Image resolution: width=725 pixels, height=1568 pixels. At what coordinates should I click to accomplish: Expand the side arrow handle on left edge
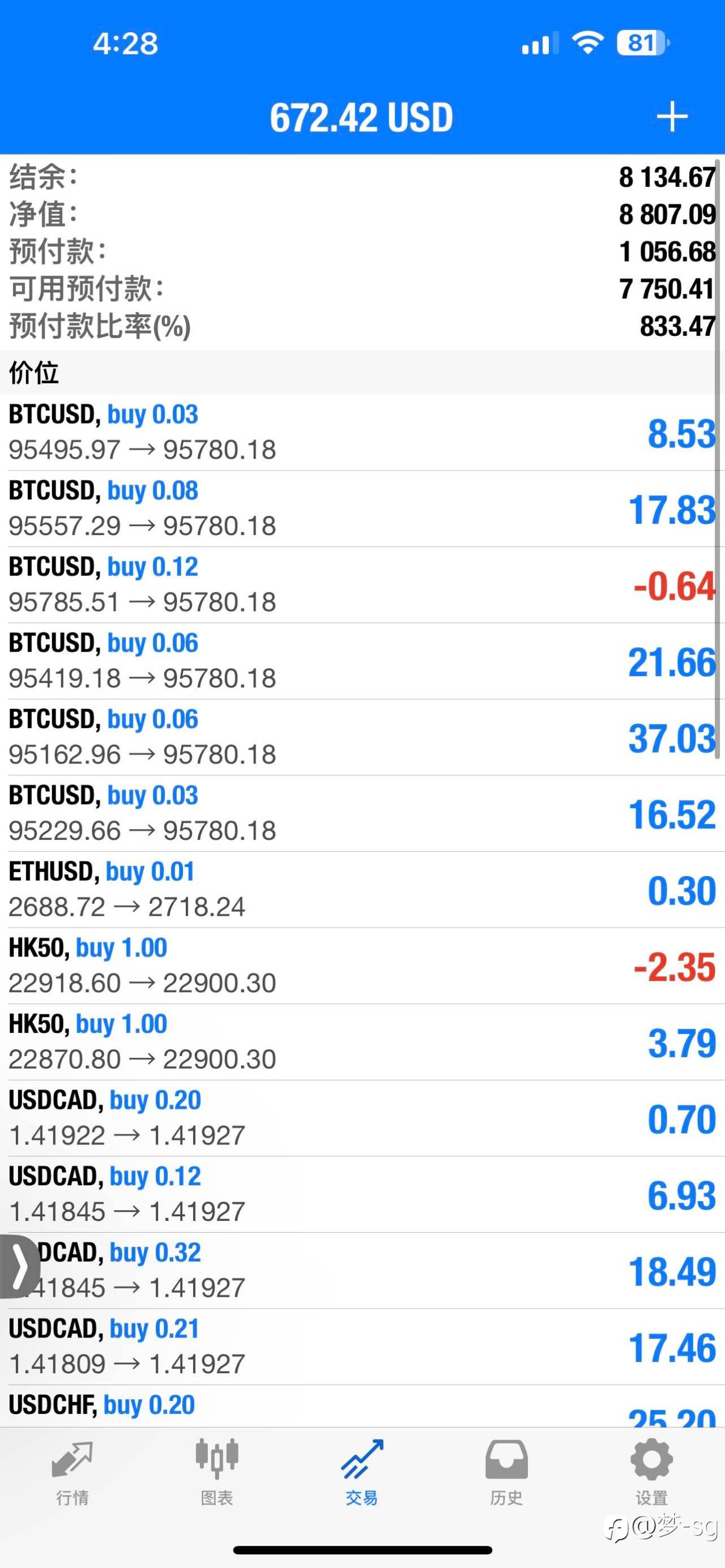[x=18, y=1267]
